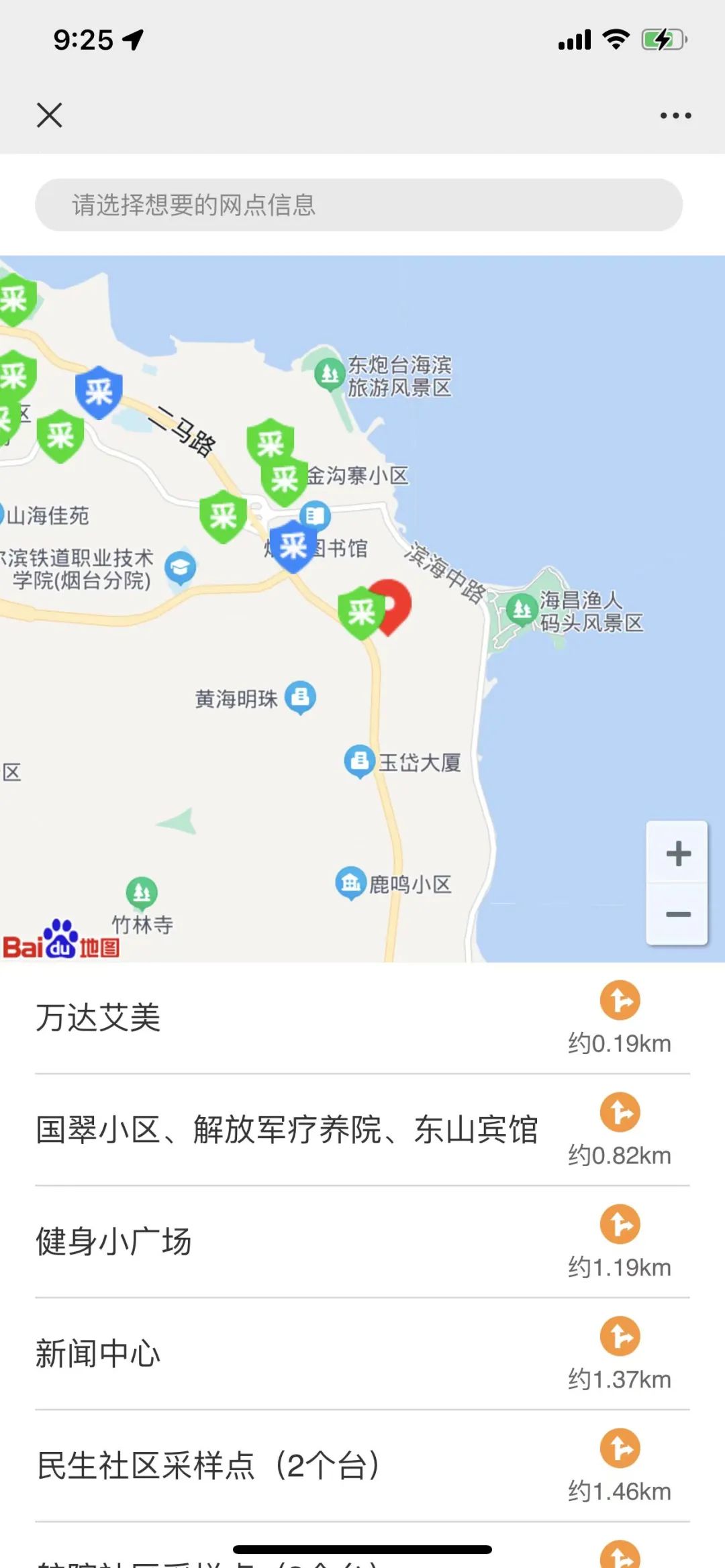Get directions to 健身小广场

click(x=620, y=1224)
